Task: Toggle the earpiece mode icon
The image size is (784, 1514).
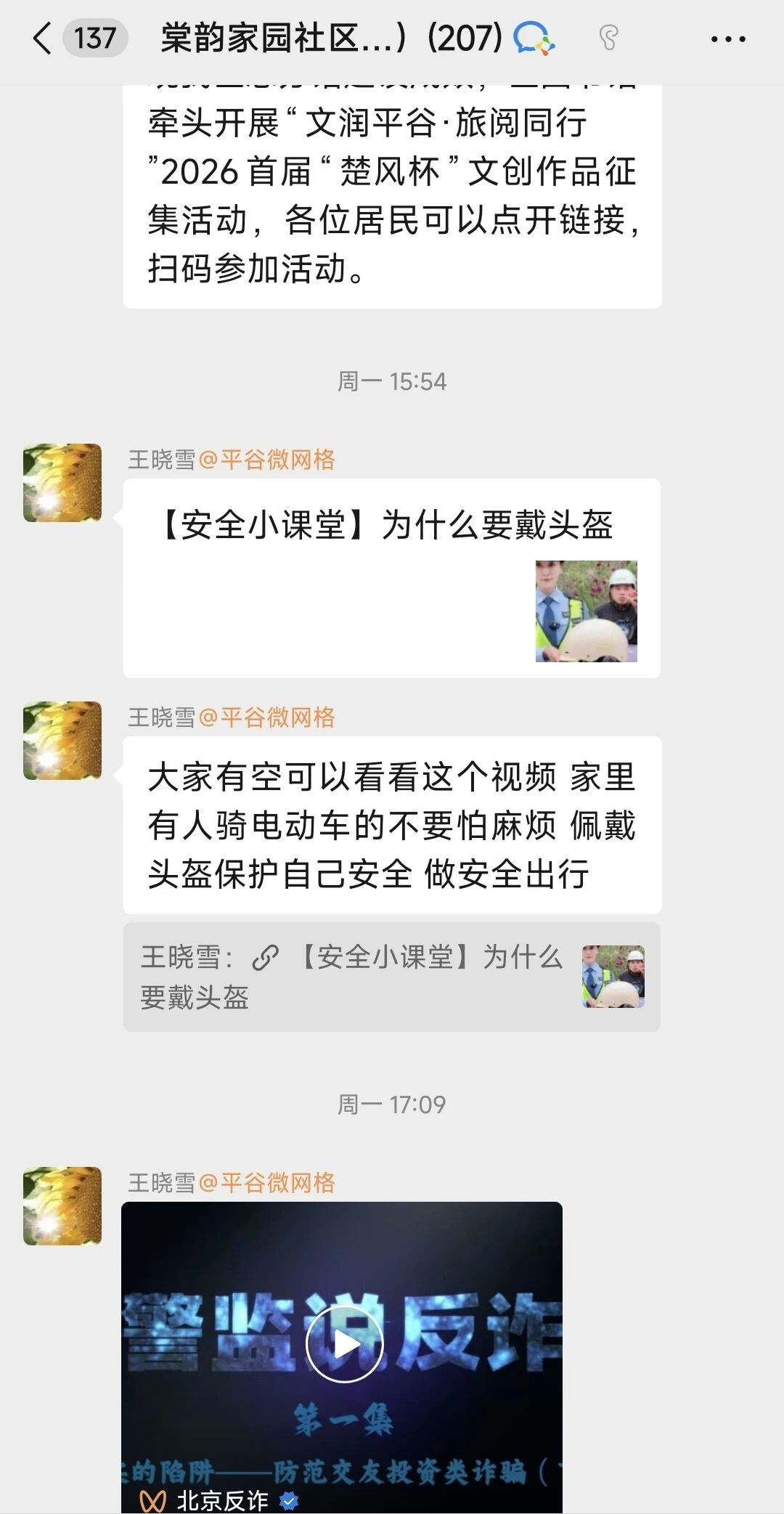Action: coord(608,38)
